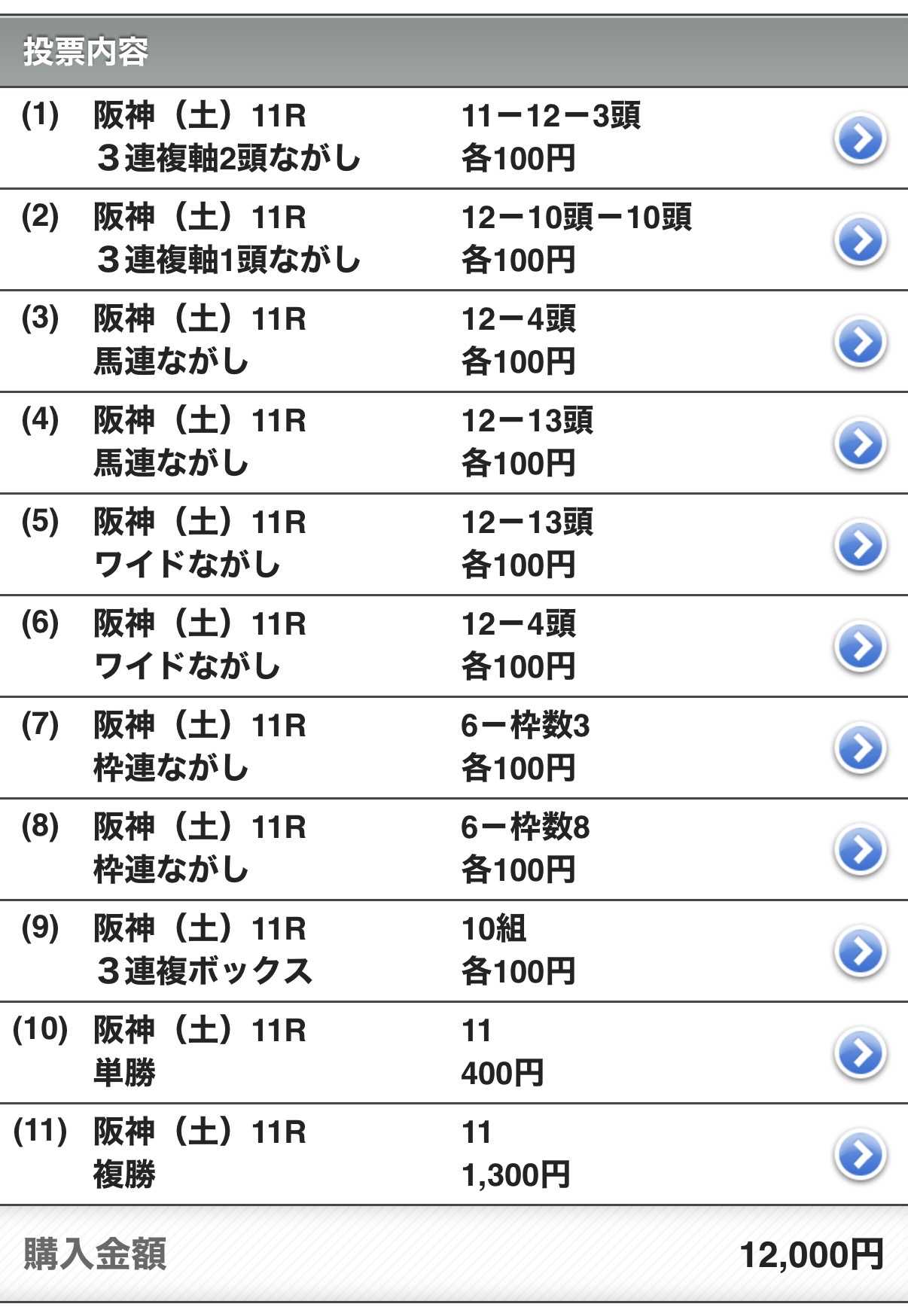Open bet (10) 単勝 400円 details

pyautogui.click(x=860, y=1053)
